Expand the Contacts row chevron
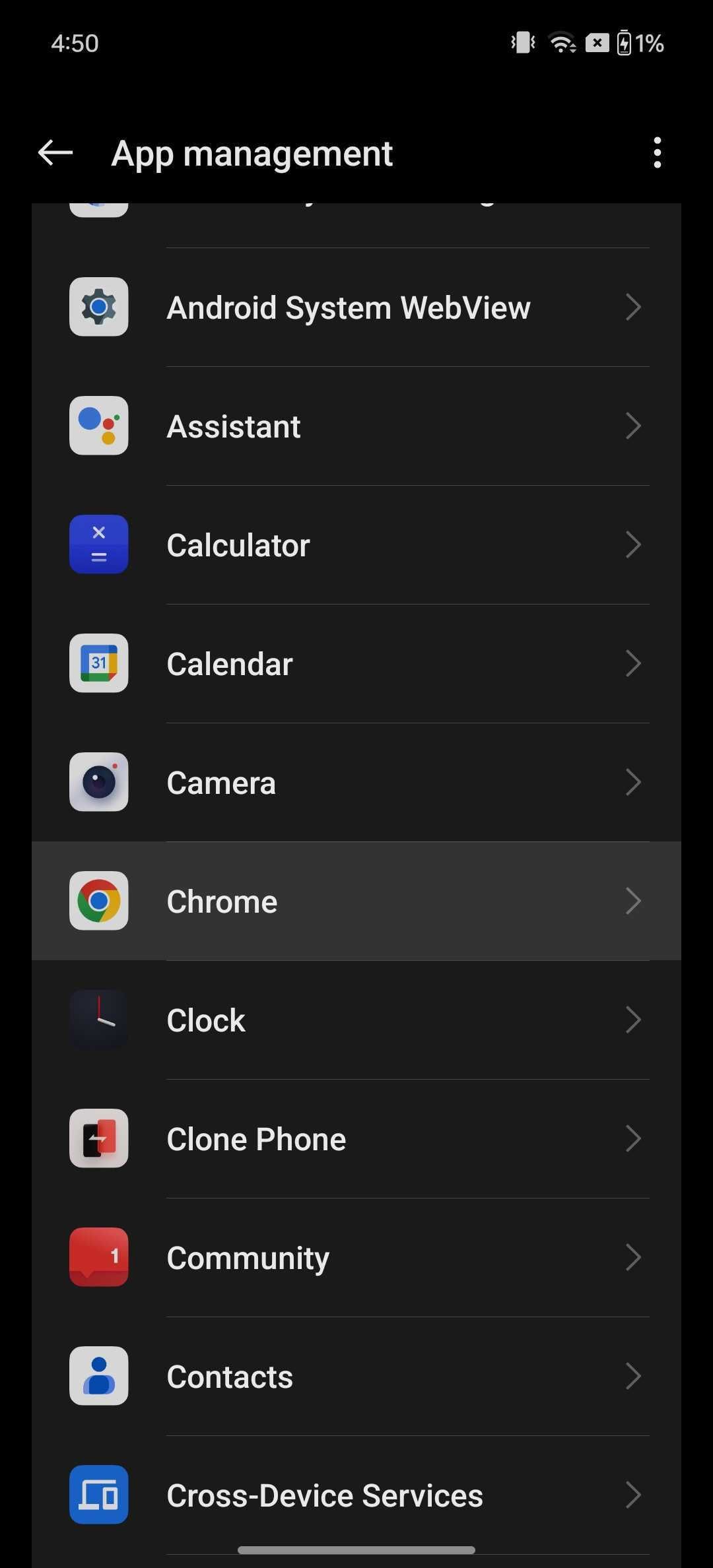The image size is (713, 1568). coord(632,1376)
